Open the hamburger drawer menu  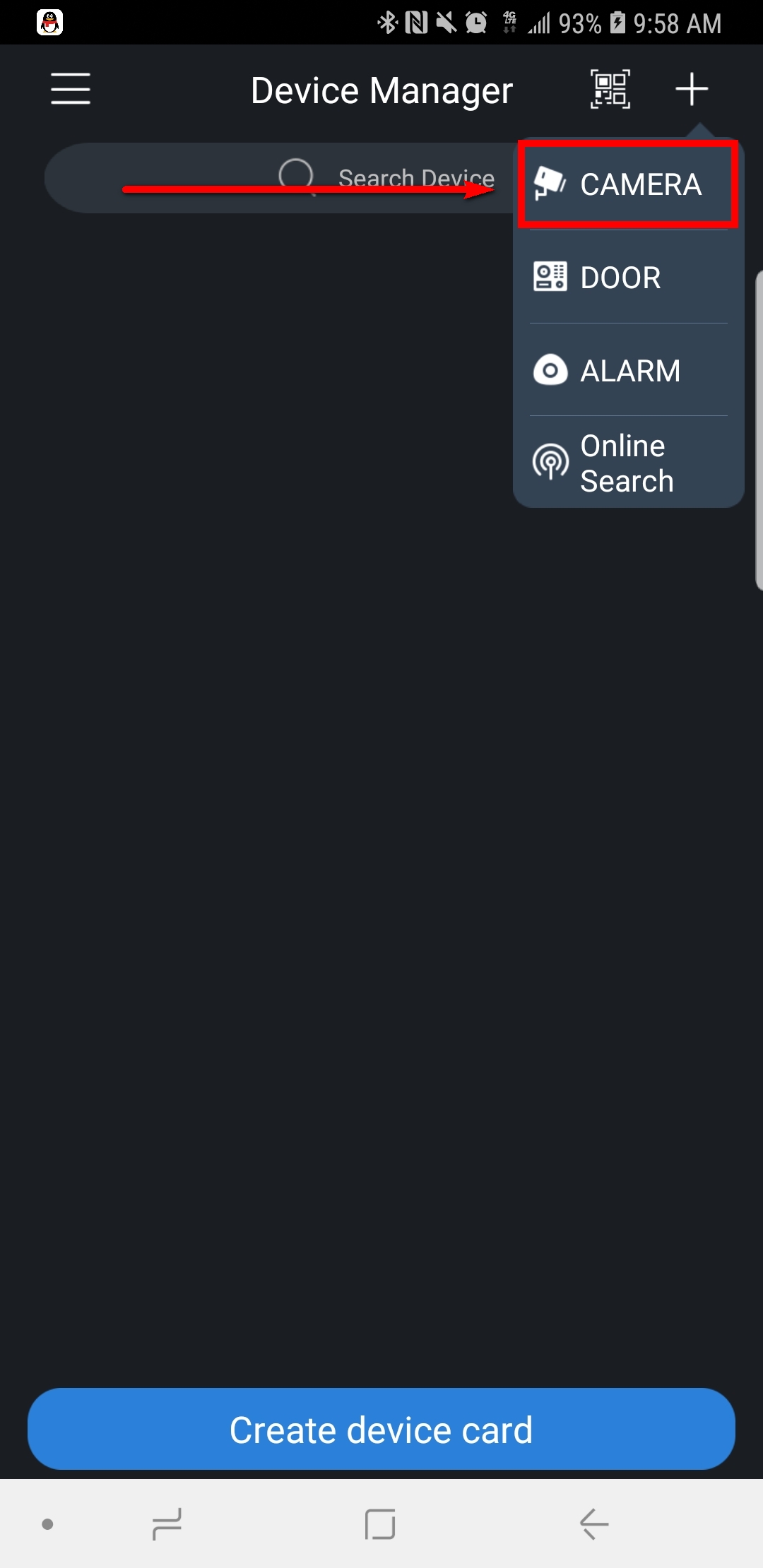pyautogui.click(x=71, y=89)
